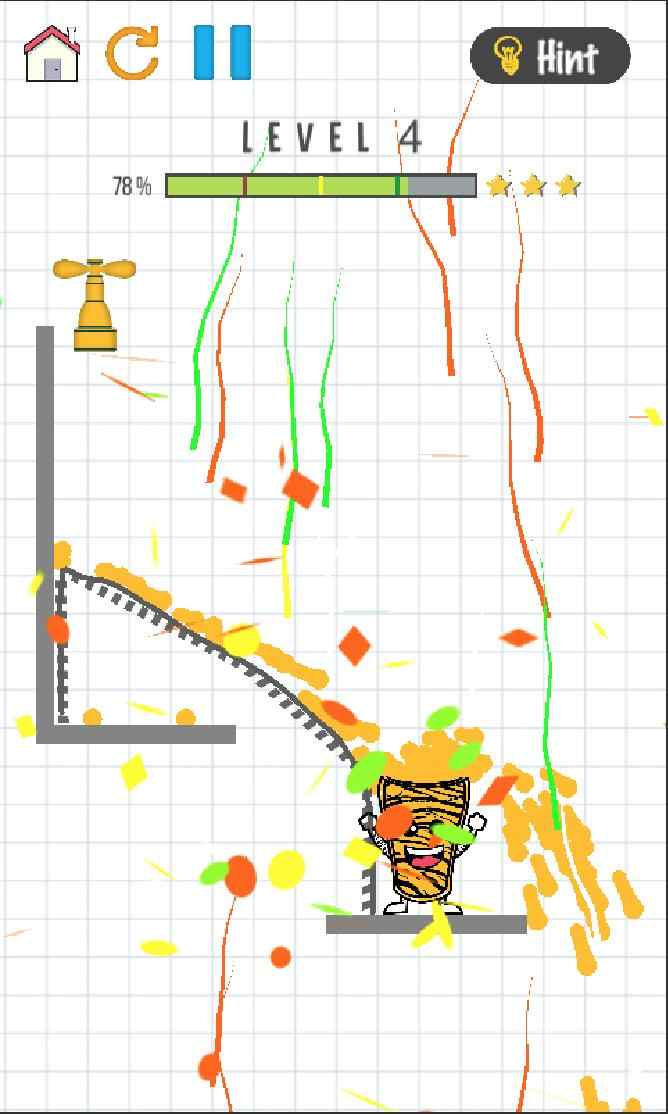The height and width of the screenshot is (1114, 668).
Task: Return to the home menu
Action: (x=51, y=54)
